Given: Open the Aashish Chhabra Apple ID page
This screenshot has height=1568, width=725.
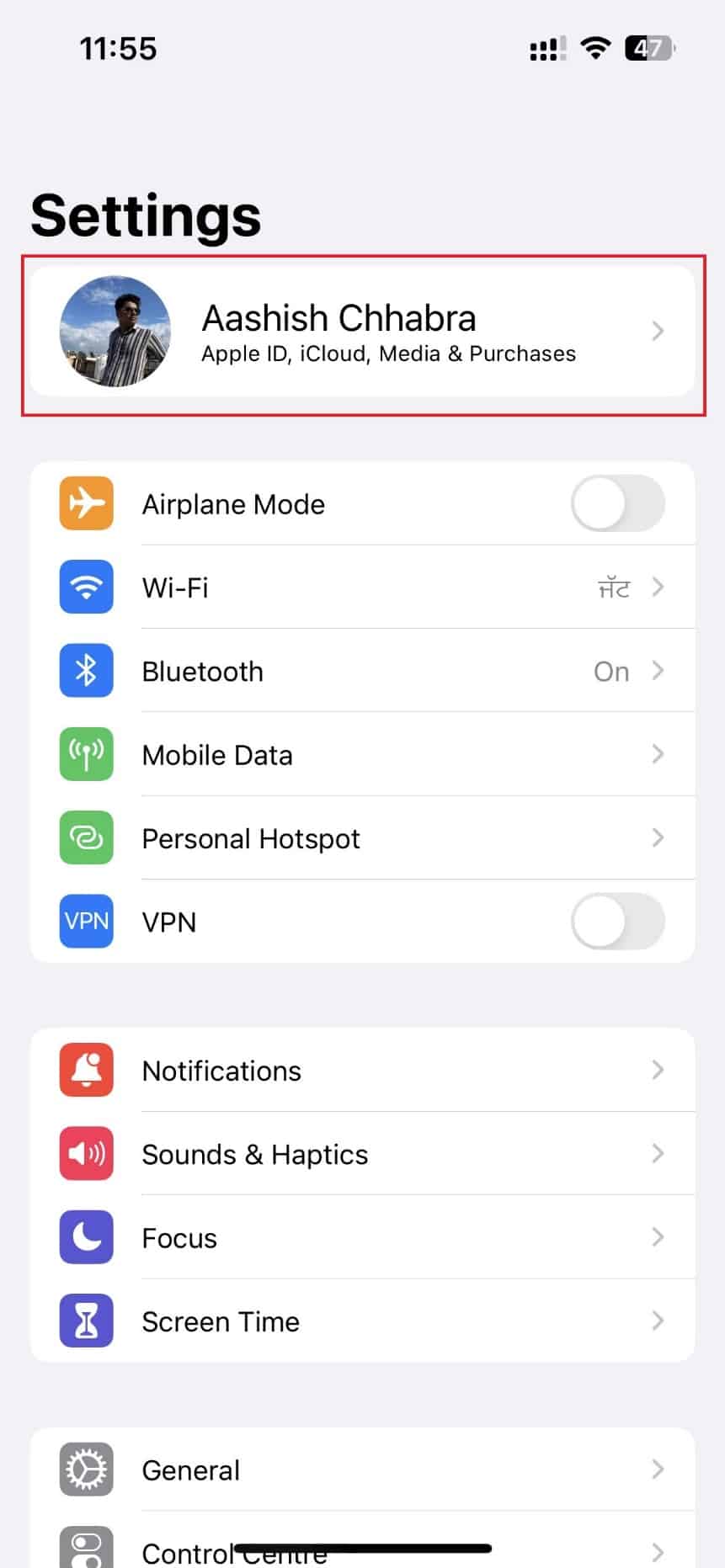Looking at the screenshot, I should coord(362,332).
